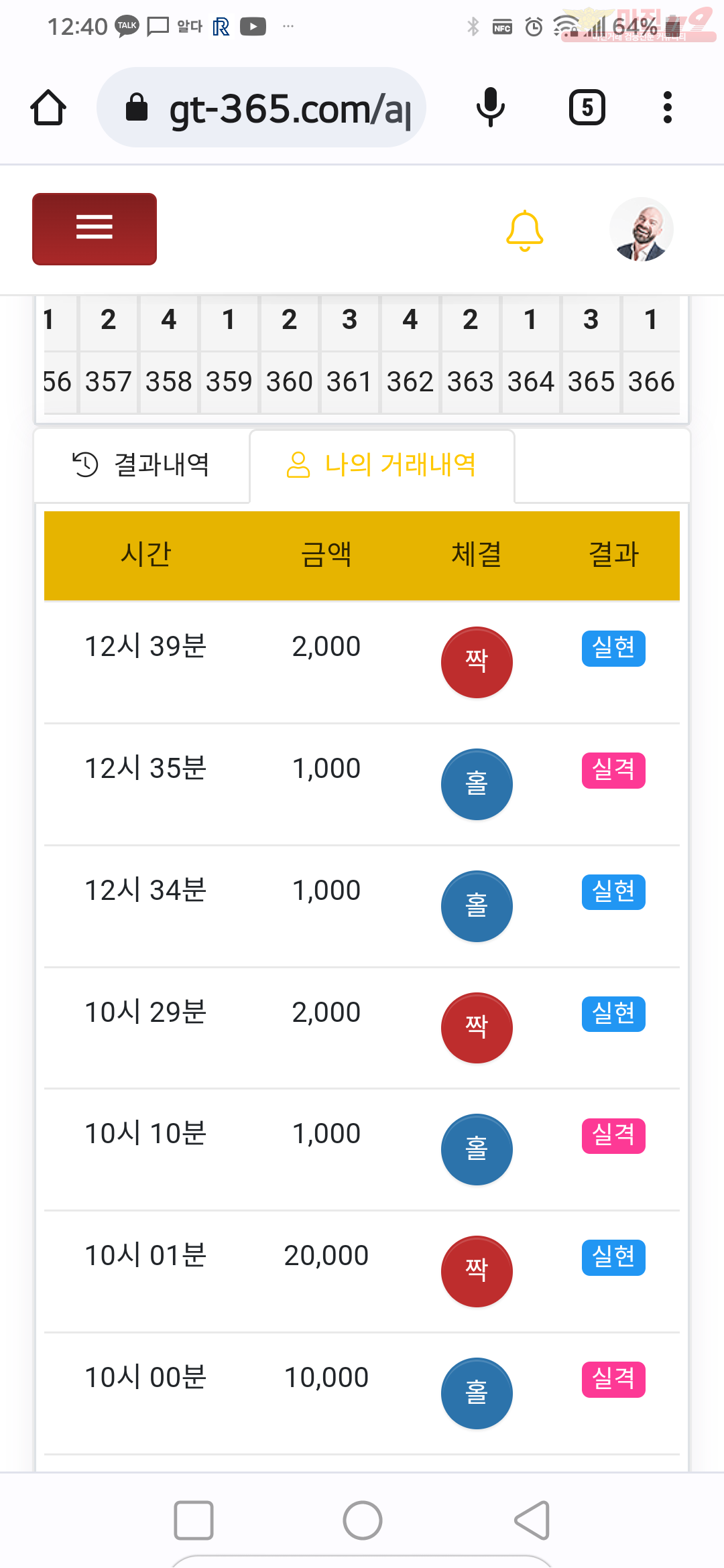Image resolution: width=724 pixels, height=1568 pixels.
Task: Switch to the 결과내역 tab
Action: tap(141, 465)
